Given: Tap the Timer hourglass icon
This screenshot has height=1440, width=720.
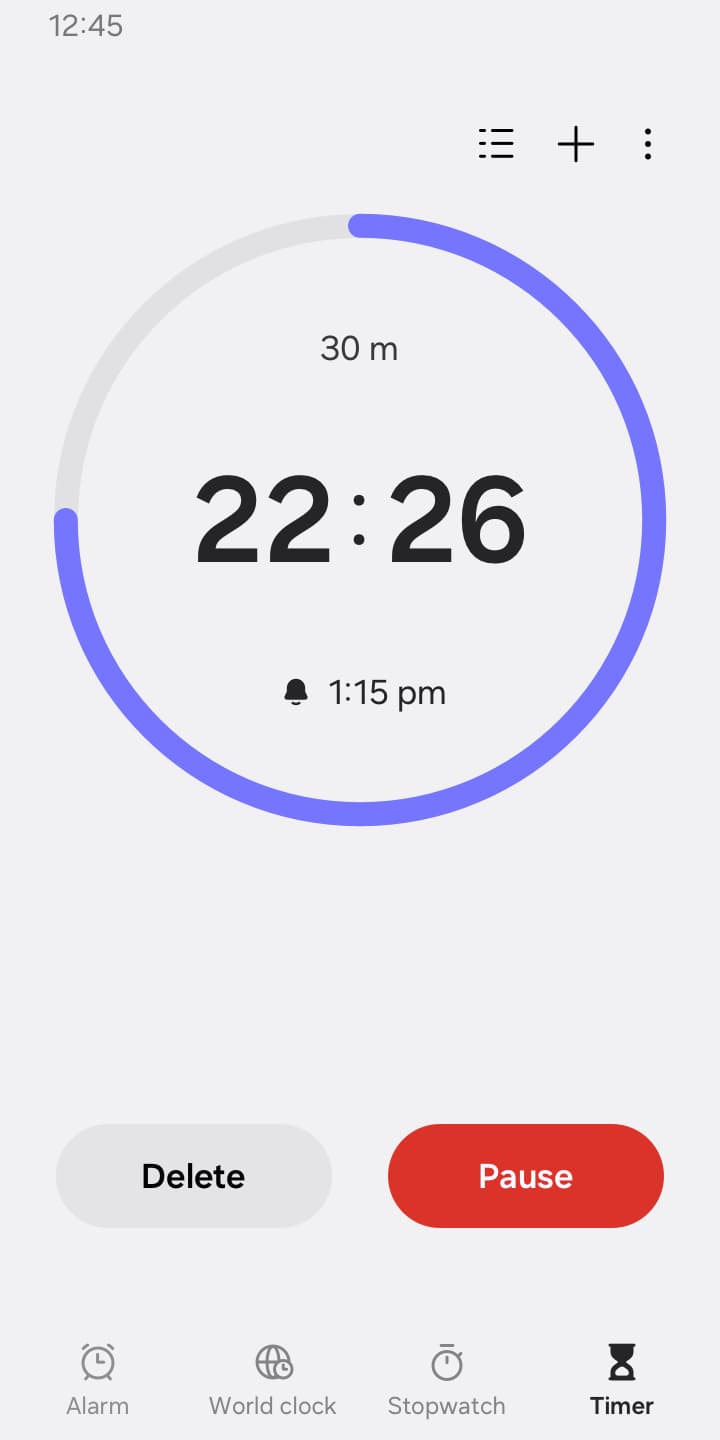Looking at the screenshot, I should tap(620, 1360).
